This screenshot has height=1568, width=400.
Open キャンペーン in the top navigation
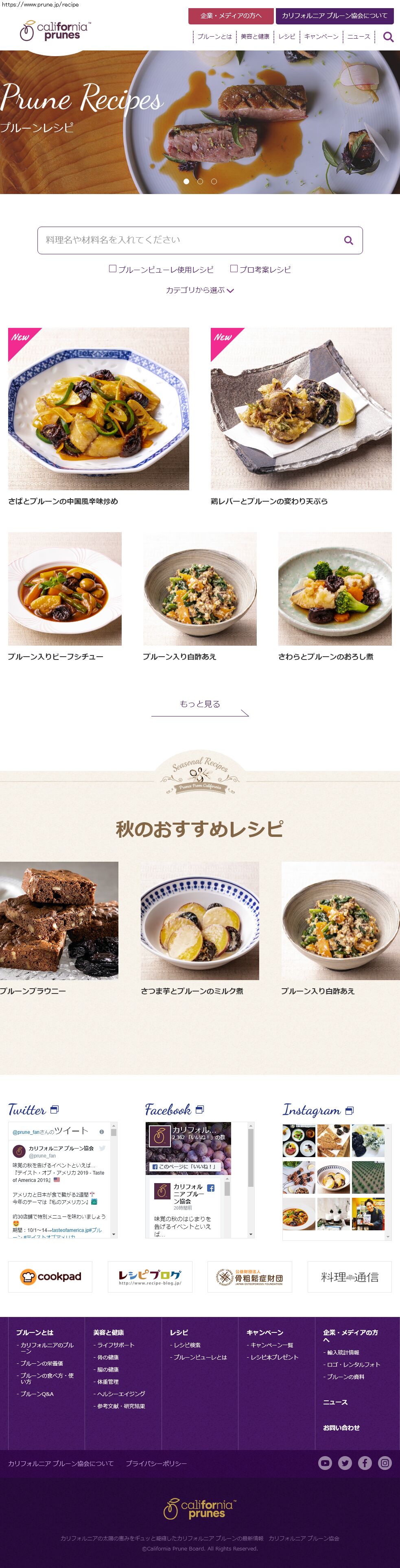point(321,37)
